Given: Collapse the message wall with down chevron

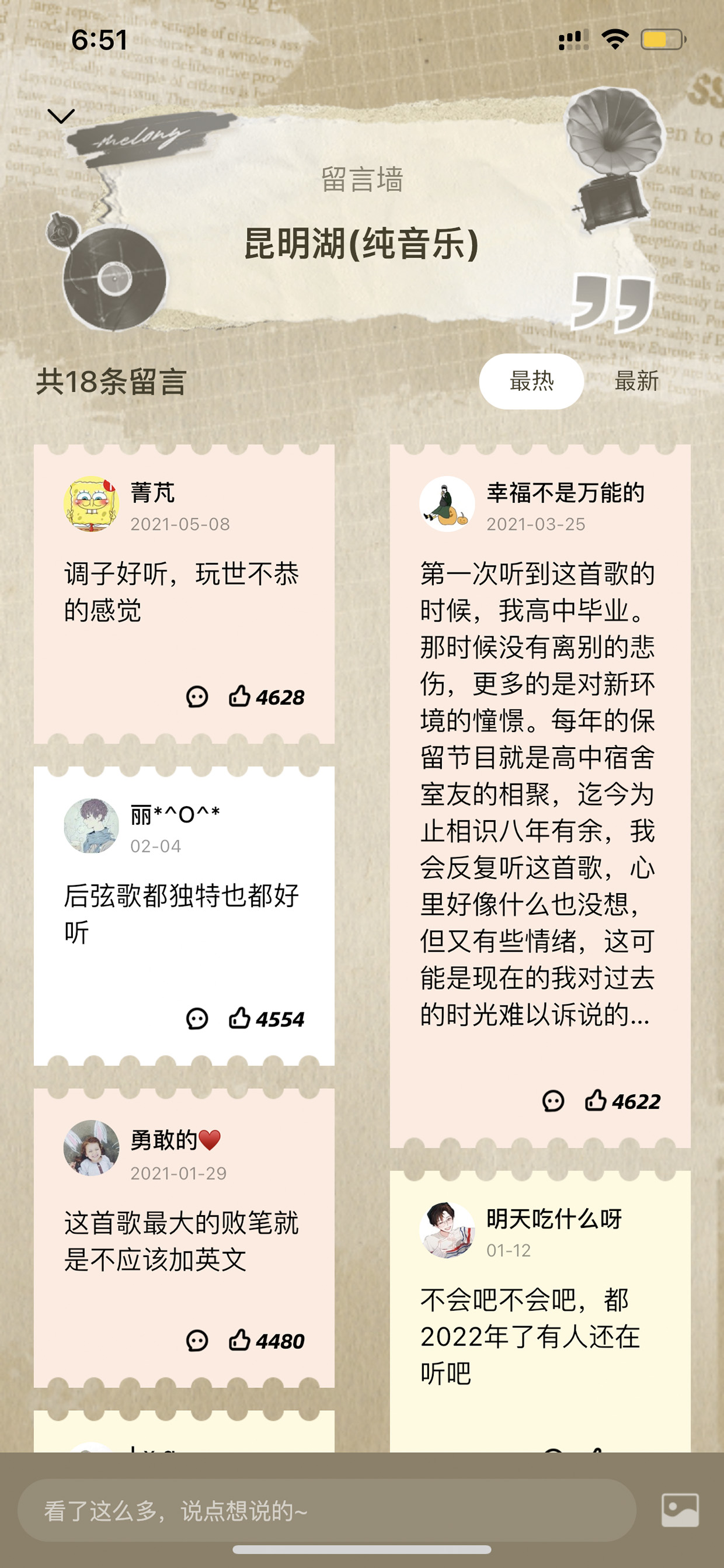Looking at the screenshot, I should click(61, 116).
